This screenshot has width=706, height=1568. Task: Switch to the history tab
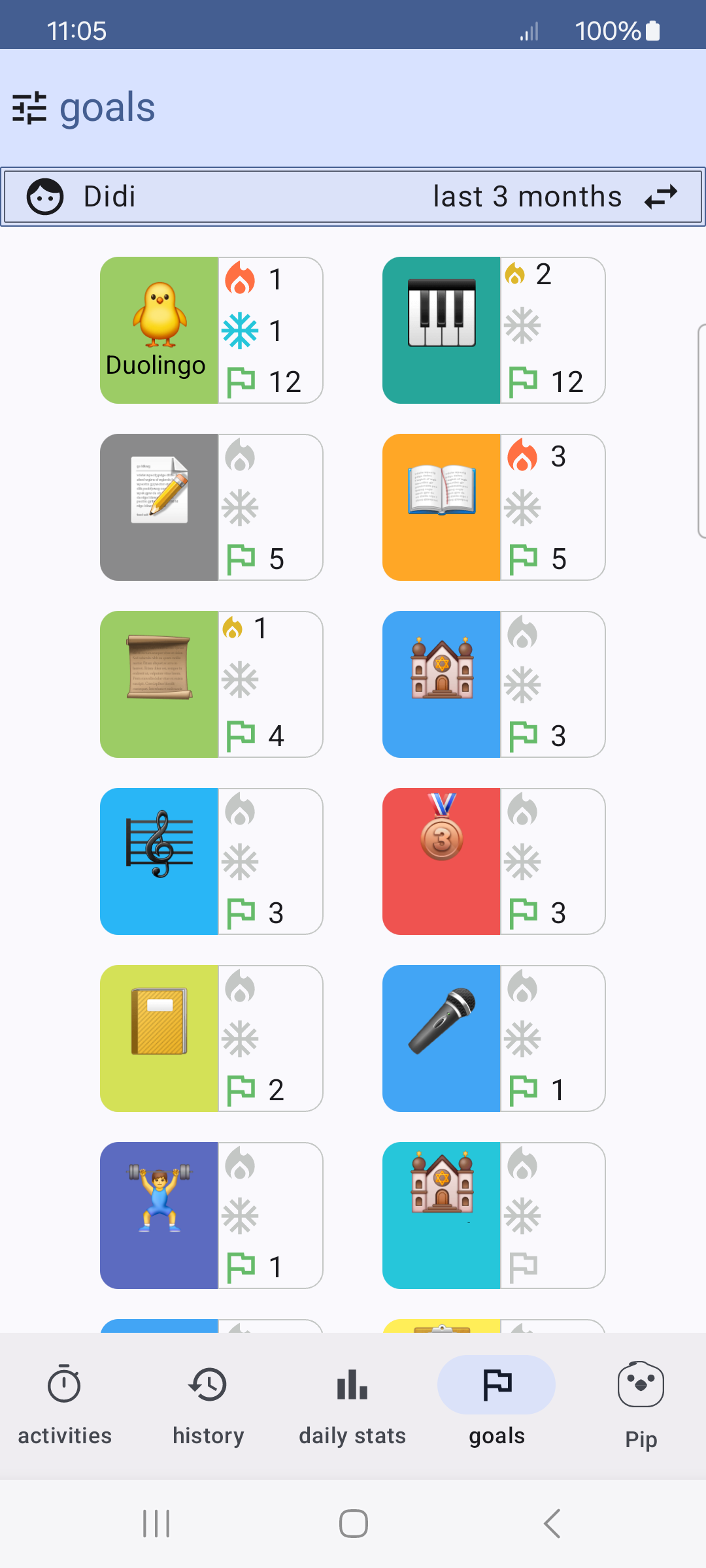[209, 1405]
